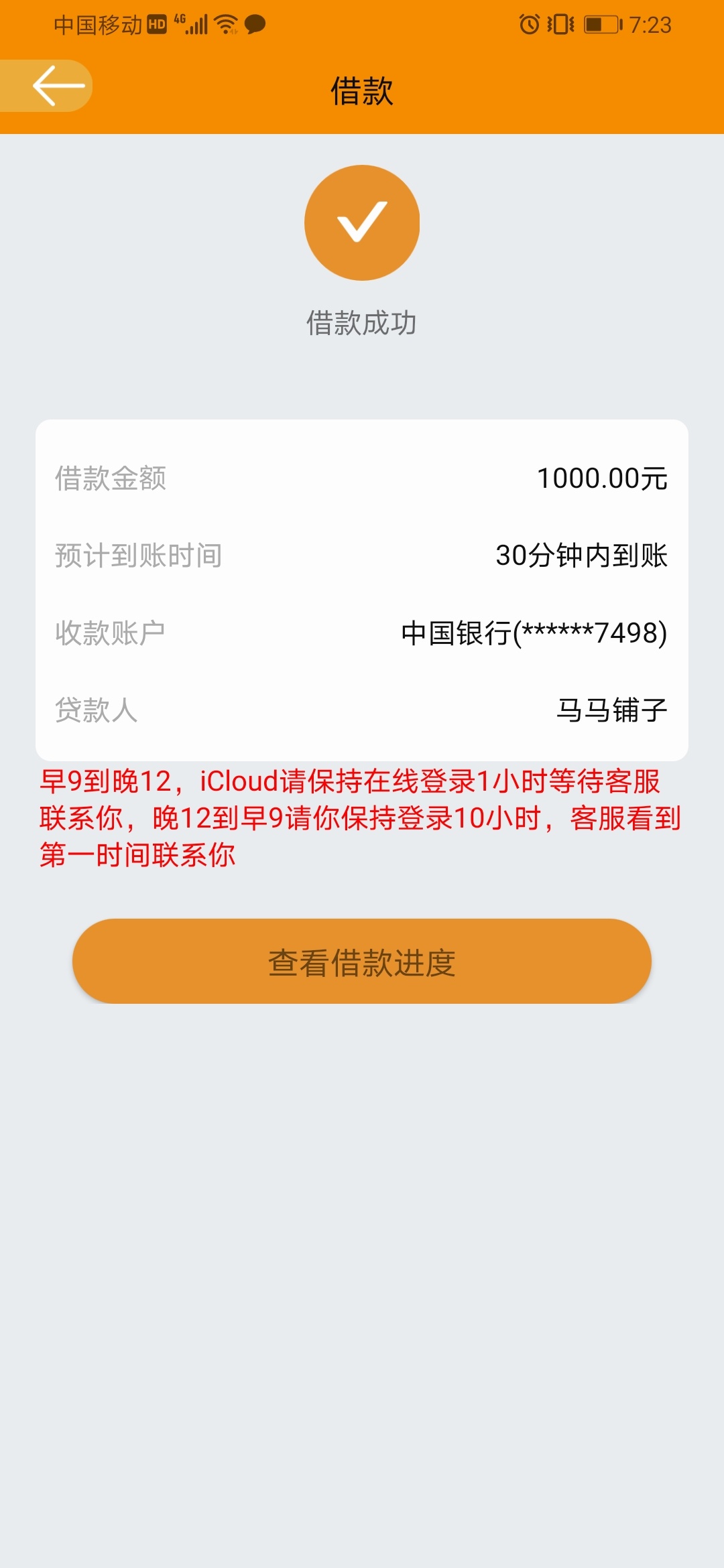Tap the 查看借款进度 button
724x1568 pixels.
(x=362, y=961)
